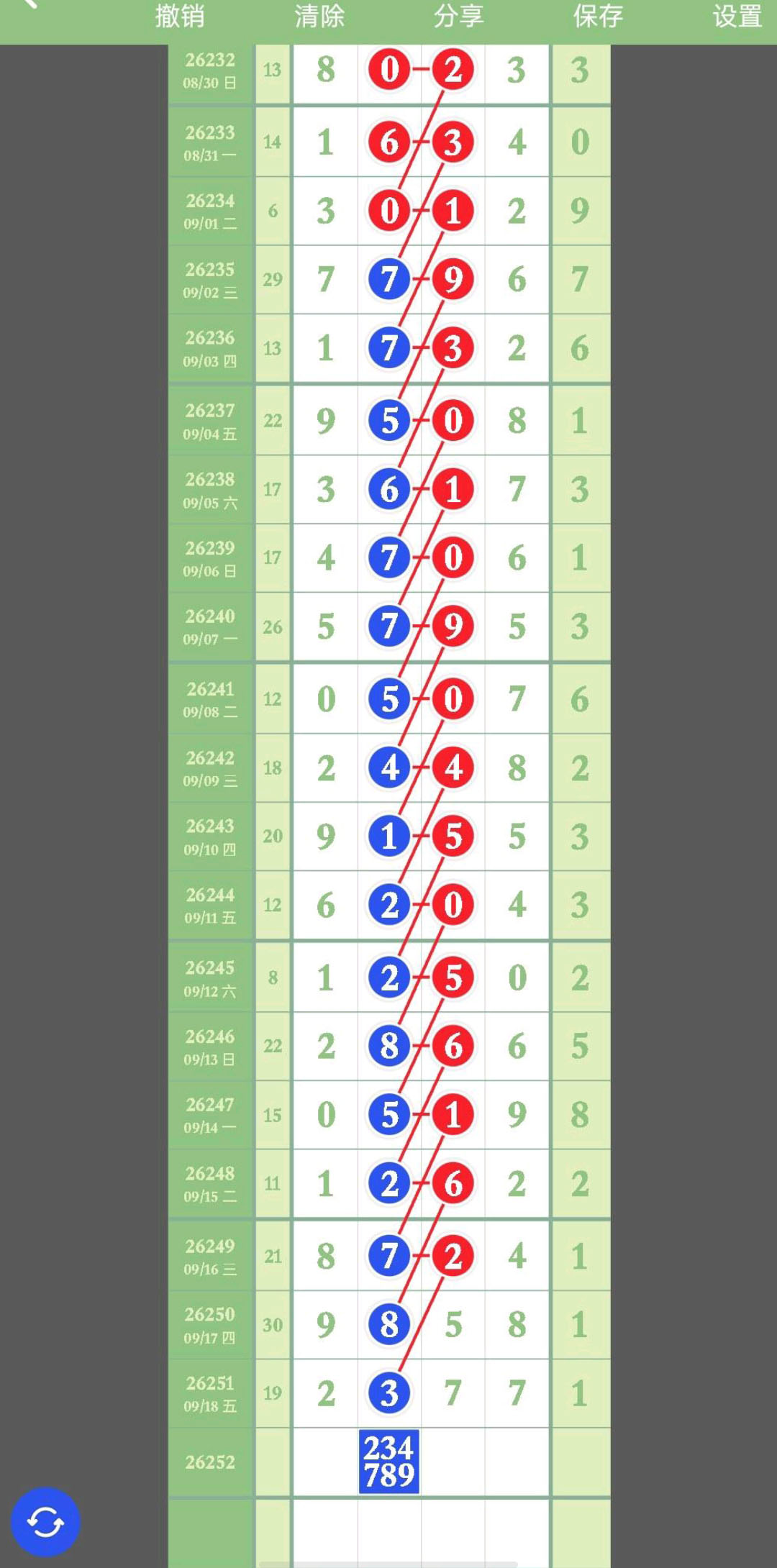
Task: Select the 234789 prediction cell for 26252
Action: [x=389, y=1461]
